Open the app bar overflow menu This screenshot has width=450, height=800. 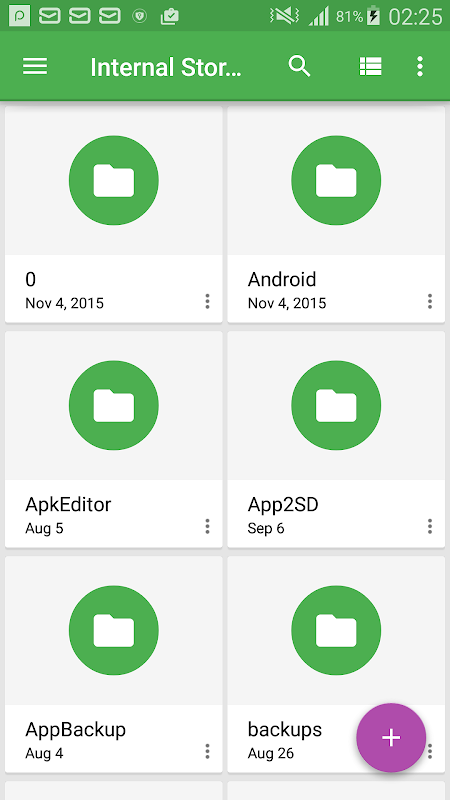[x=419, y=67]
